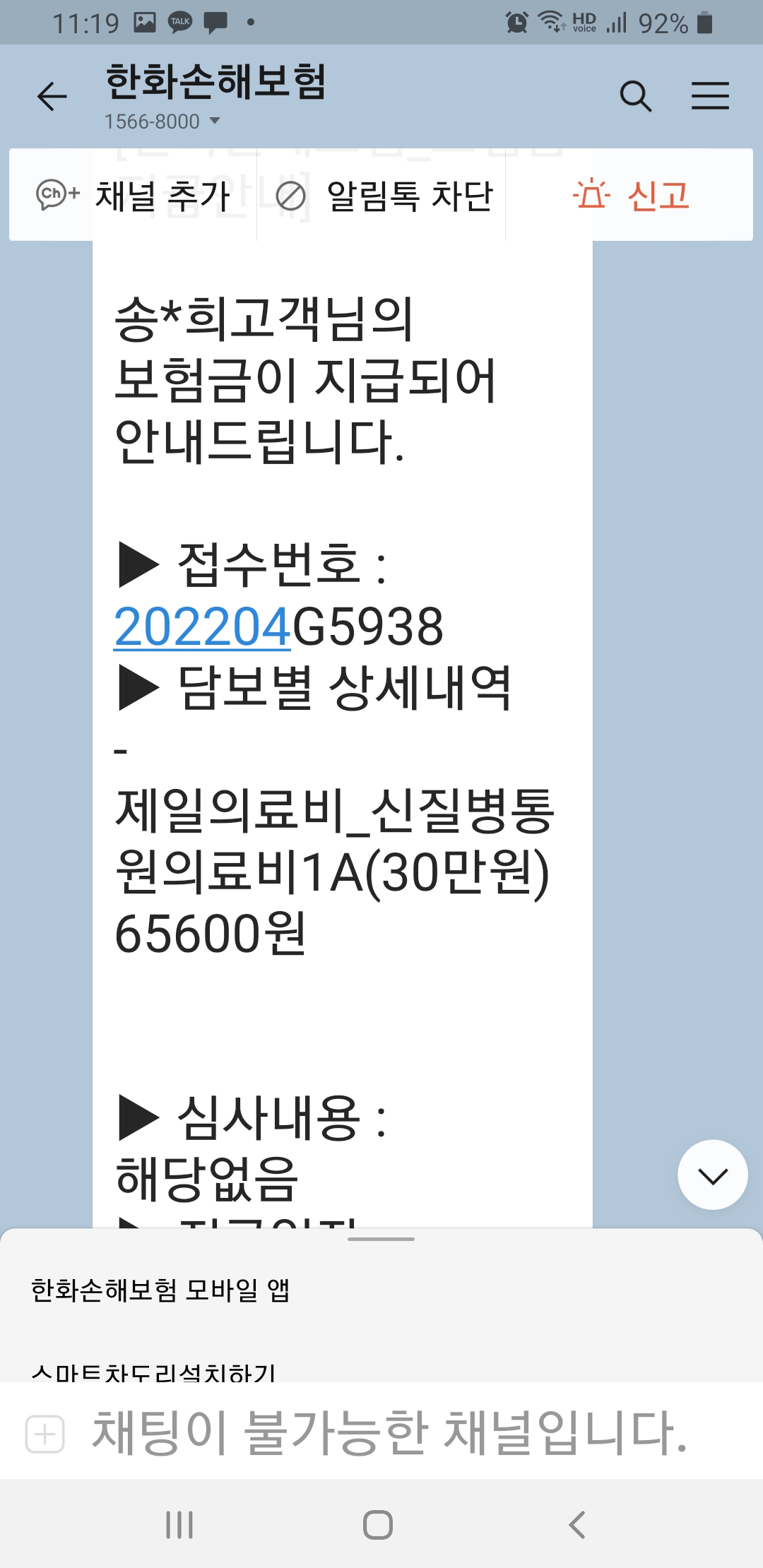The width and height of the screenshot is (763, 1568).
Task: Open the hamburger menu
Action: point(710,96)
